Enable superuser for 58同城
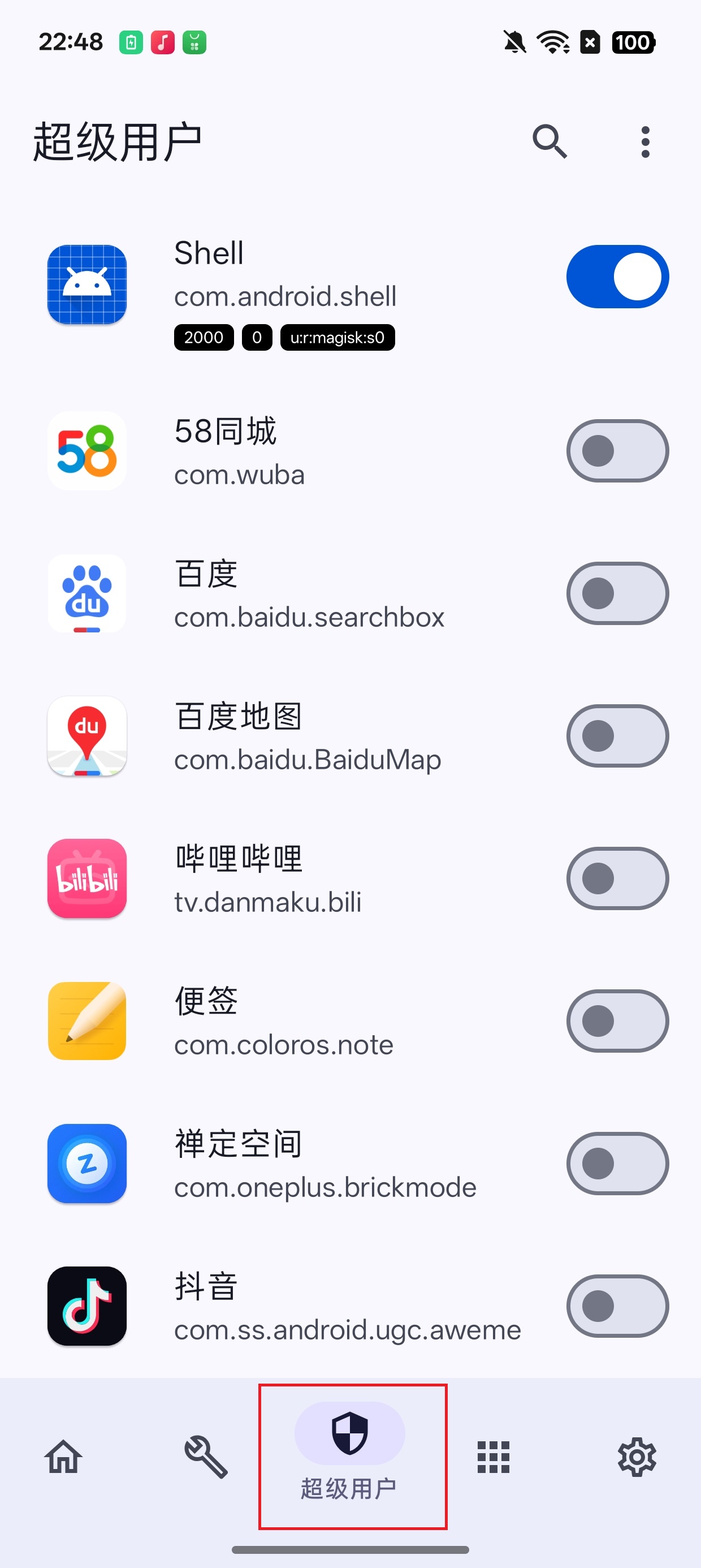Screen dimensions: 701x1568 click(x=617, y=451)
